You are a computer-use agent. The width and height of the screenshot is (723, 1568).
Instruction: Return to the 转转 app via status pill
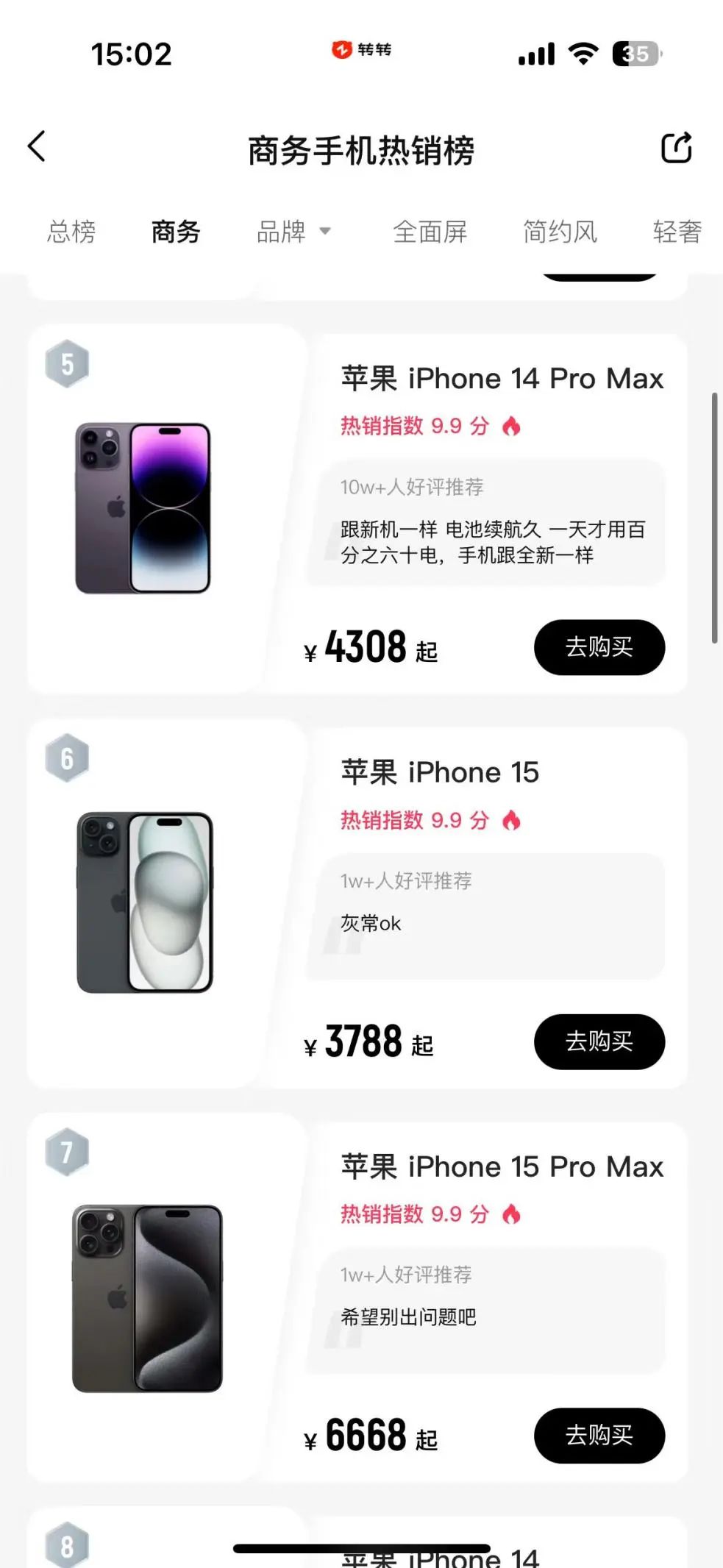pyautogui.click(x=361, y=50)
